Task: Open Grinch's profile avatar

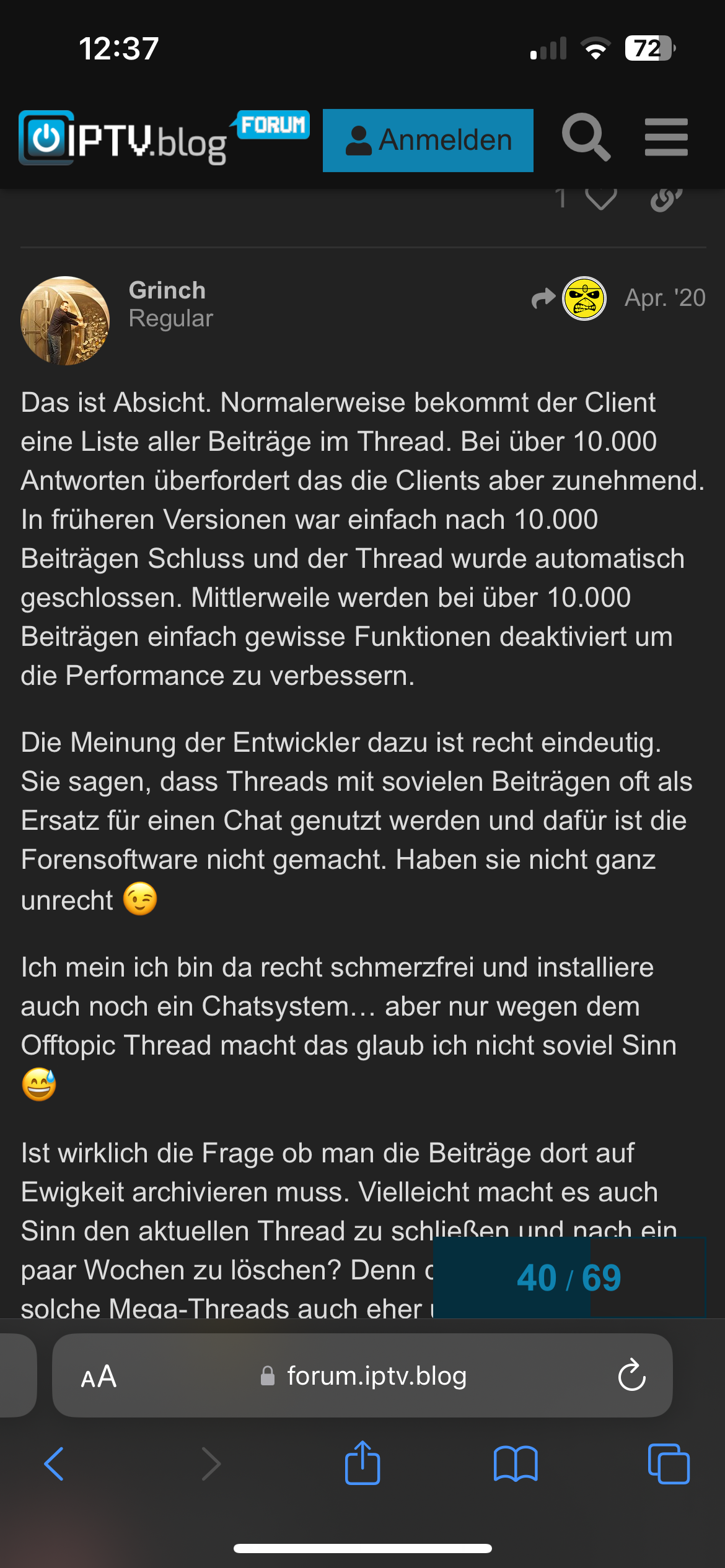Action: tap(65, 320)
